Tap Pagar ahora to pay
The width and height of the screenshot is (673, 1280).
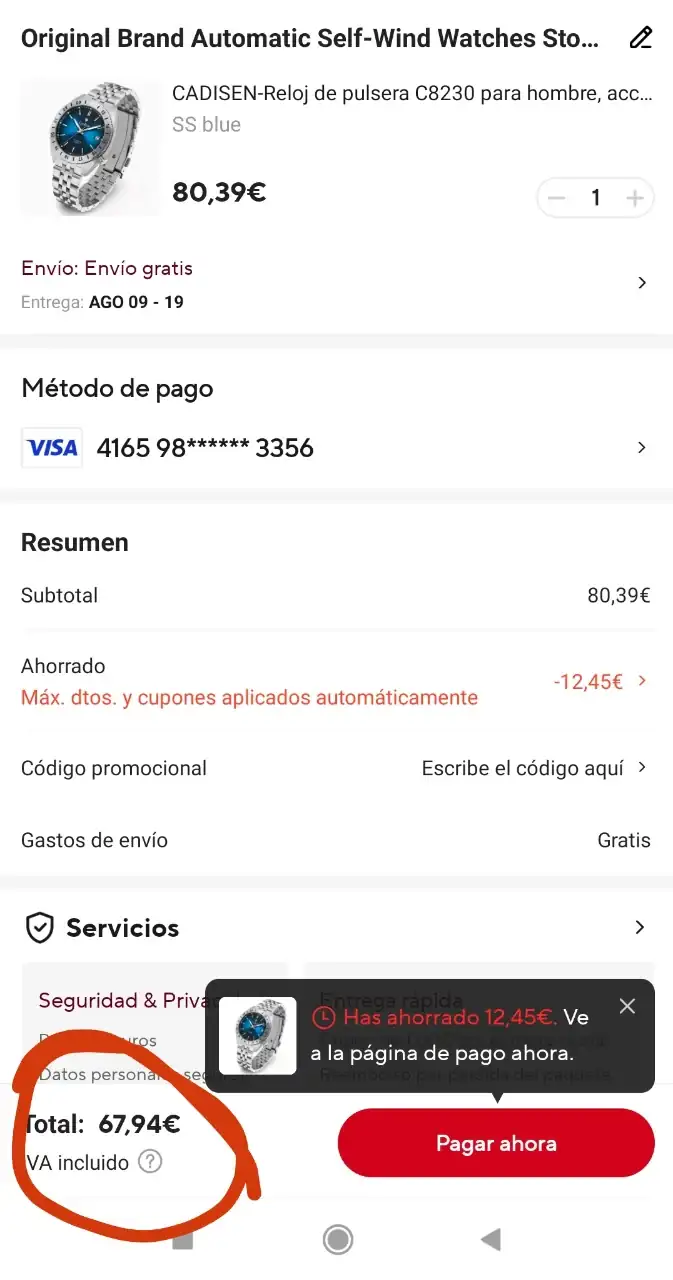(x=496, y=1143)
